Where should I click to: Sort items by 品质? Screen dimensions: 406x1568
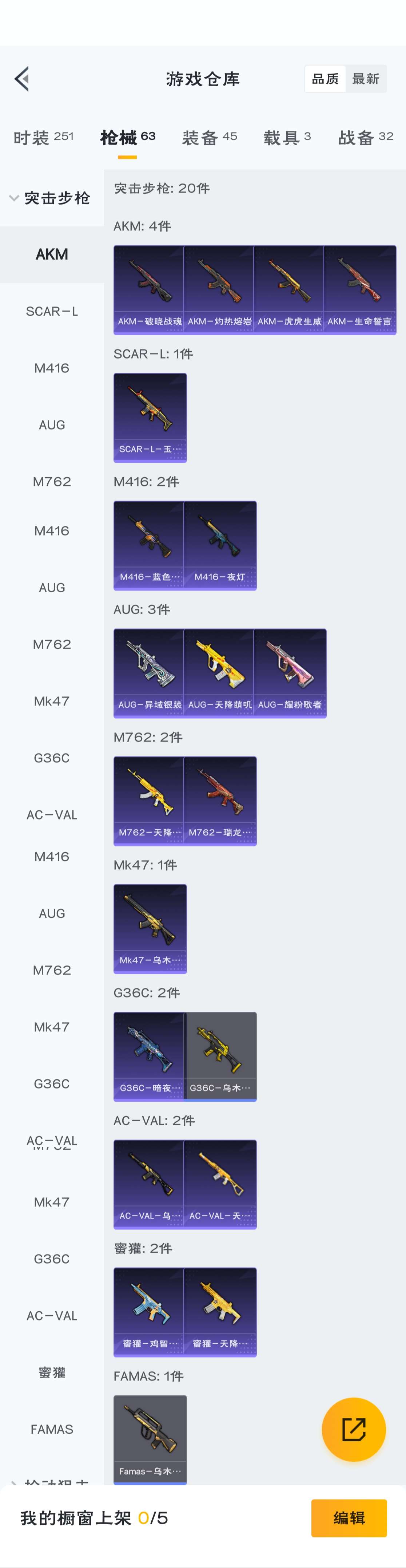(x=325, y=79)
